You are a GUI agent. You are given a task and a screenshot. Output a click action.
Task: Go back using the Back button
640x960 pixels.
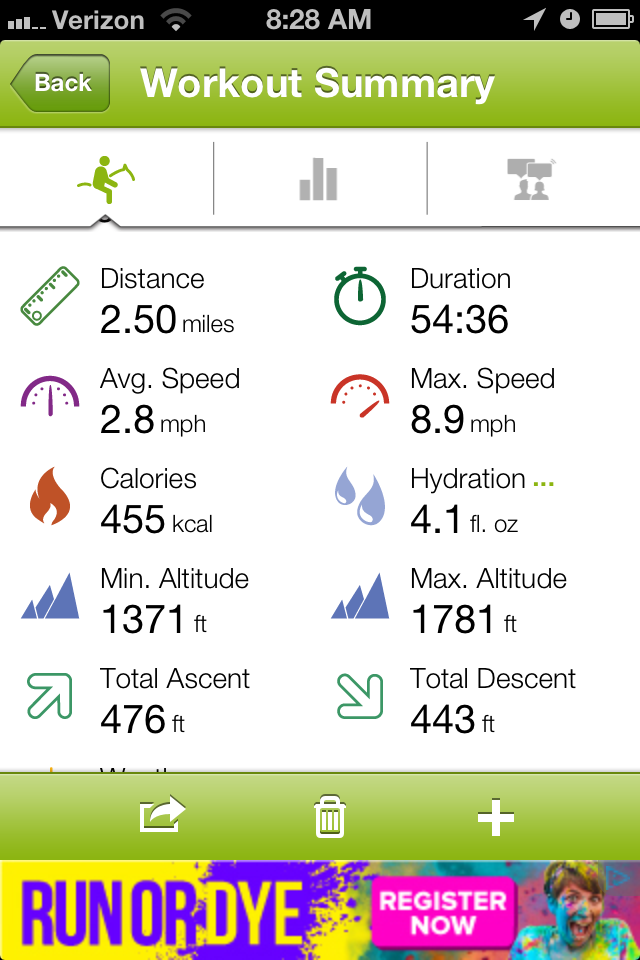tap(61, 84)
